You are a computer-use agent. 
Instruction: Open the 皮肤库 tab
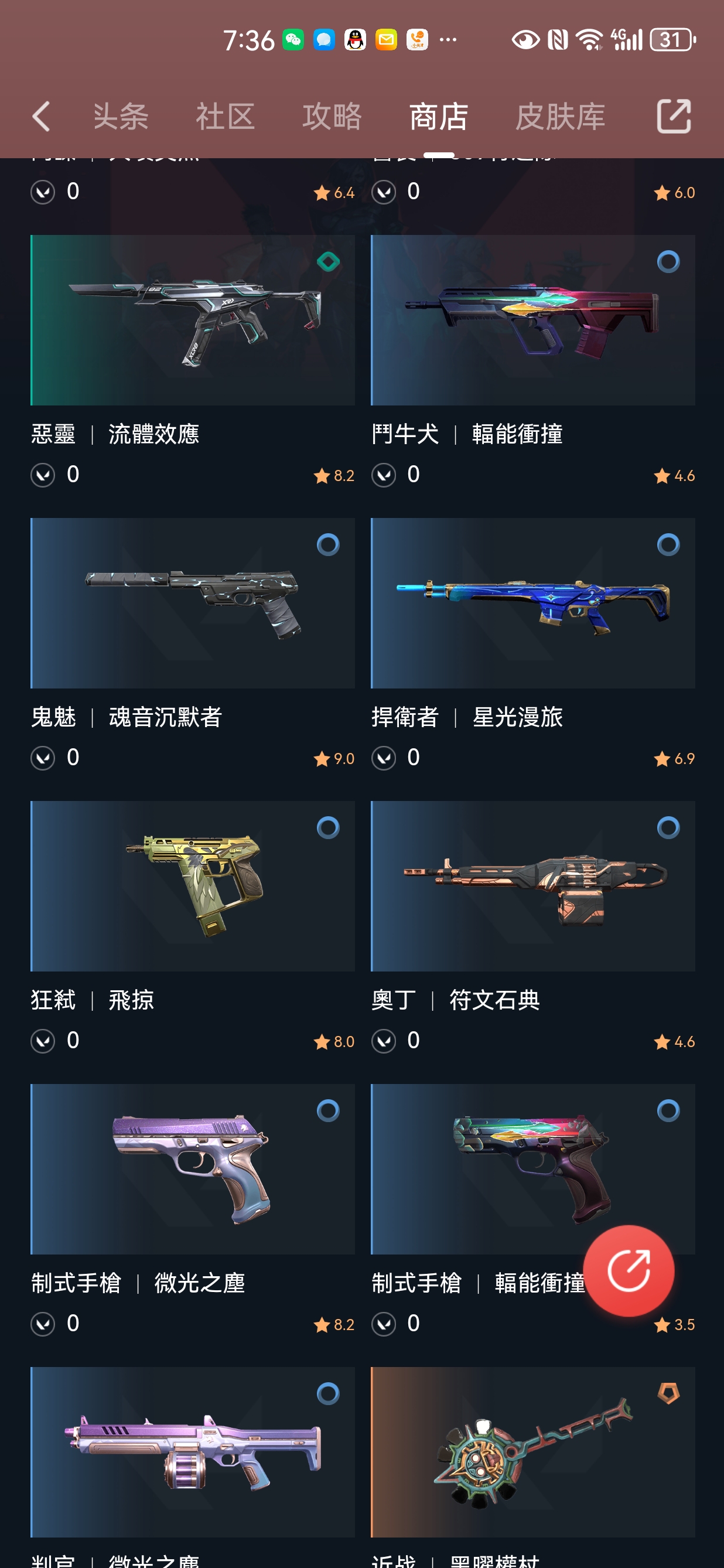tap(560, 116)
